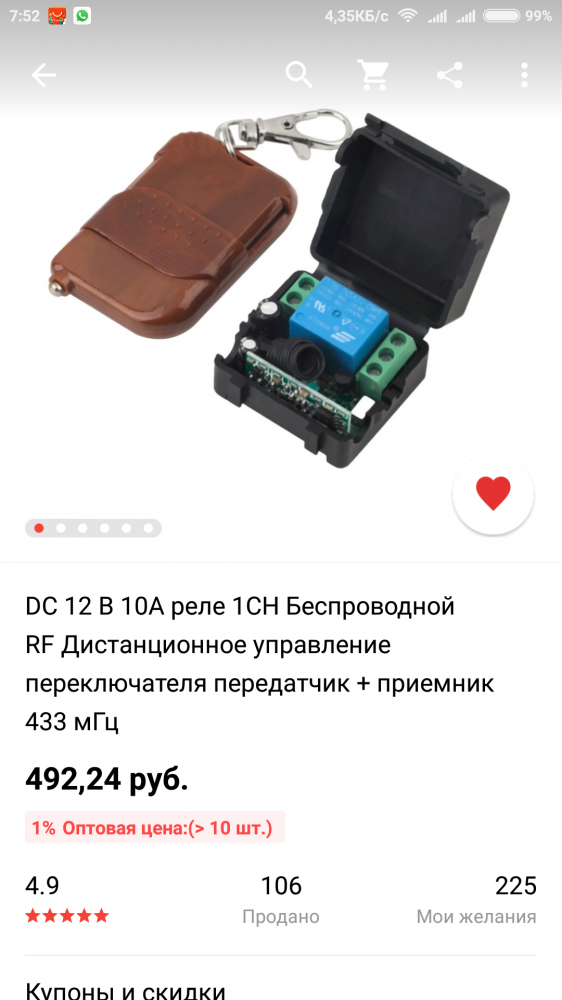Open the search magnifier
This screenshot has height=1000, width=562.
point(299,75)
